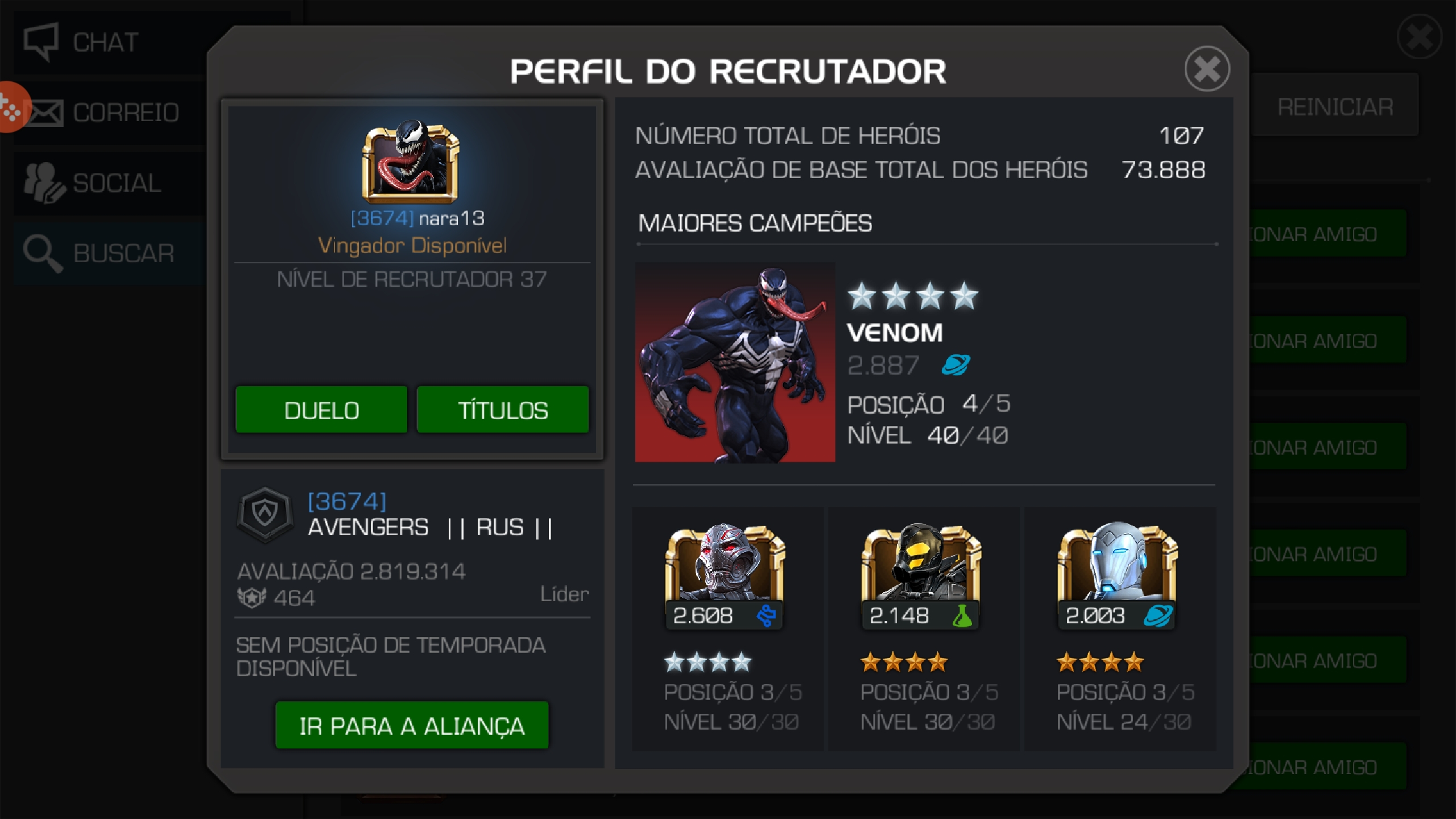This screenshot has width=1456, height=819.
Task: Close the background social screen
Action: [x=1419, y=38]
